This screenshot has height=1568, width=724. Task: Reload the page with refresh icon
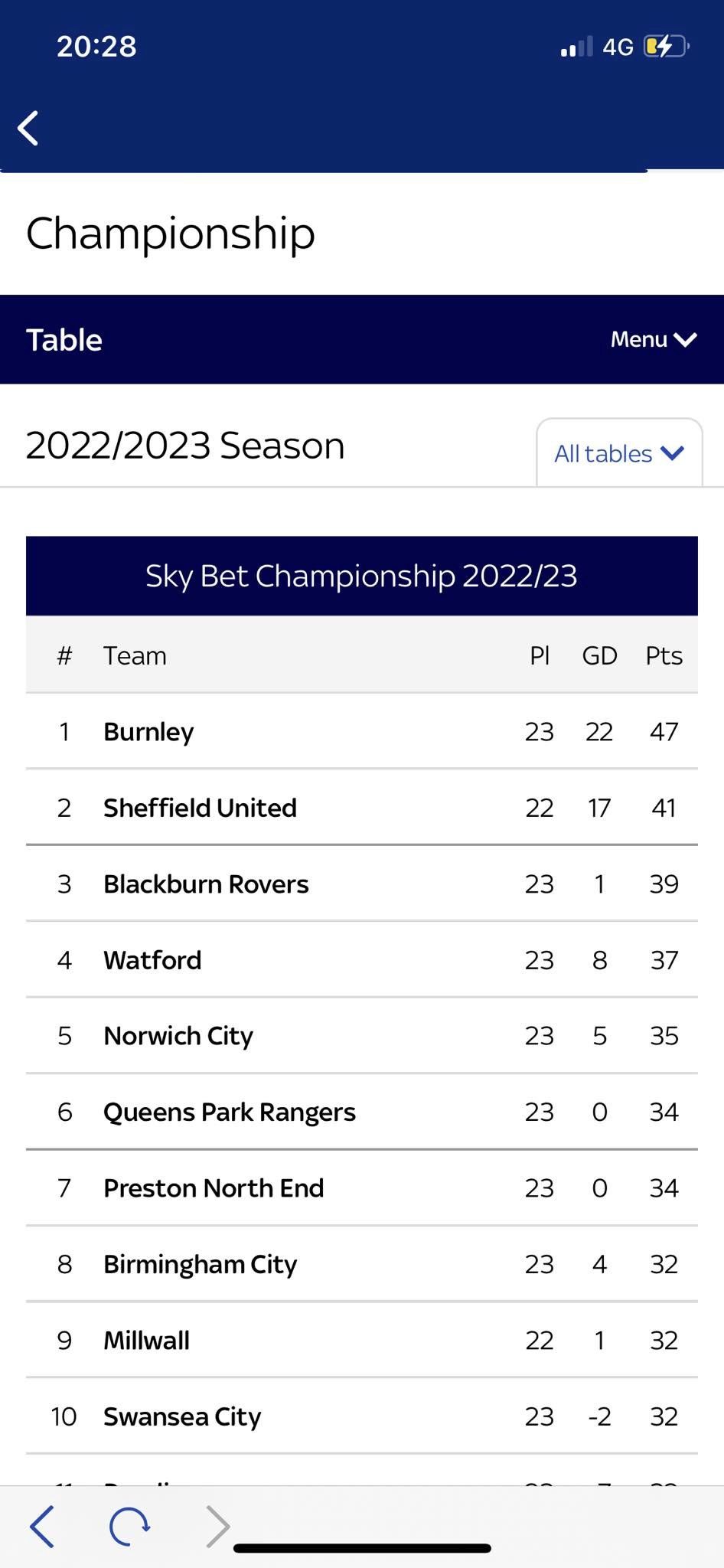129,1527
